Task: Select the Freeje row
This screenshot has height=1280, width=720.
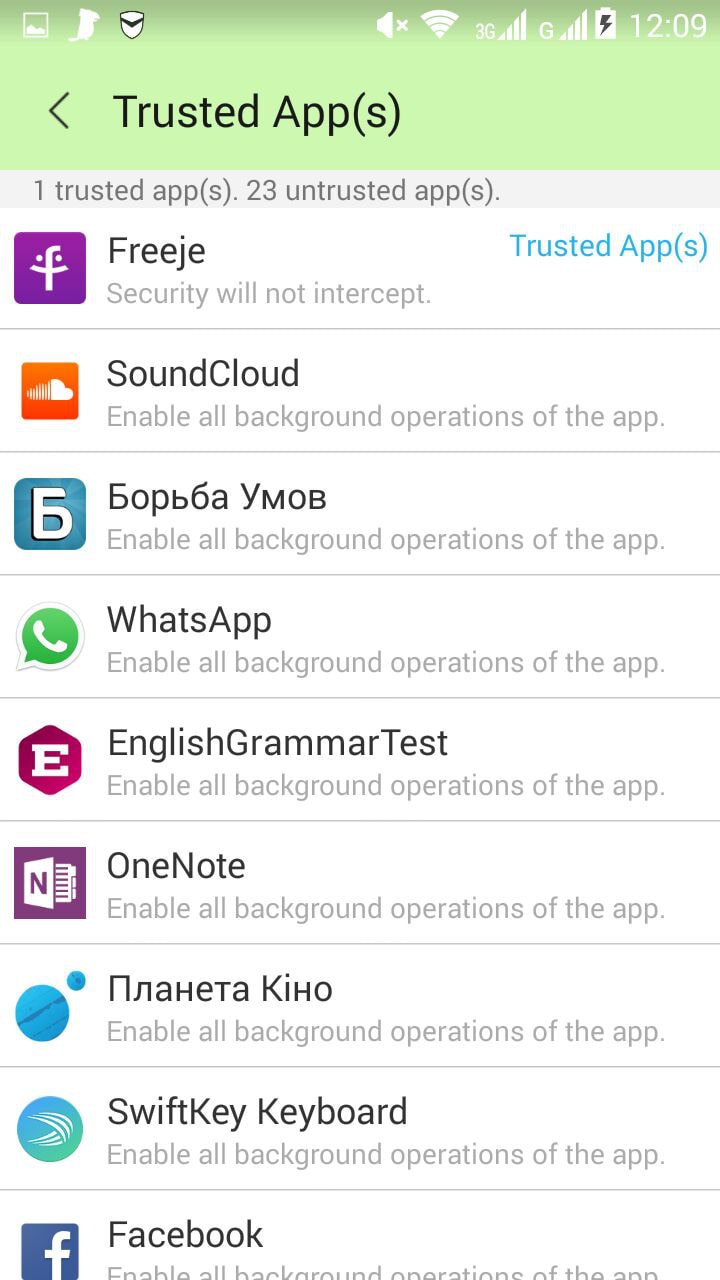Action: click(x=360, y=268)
